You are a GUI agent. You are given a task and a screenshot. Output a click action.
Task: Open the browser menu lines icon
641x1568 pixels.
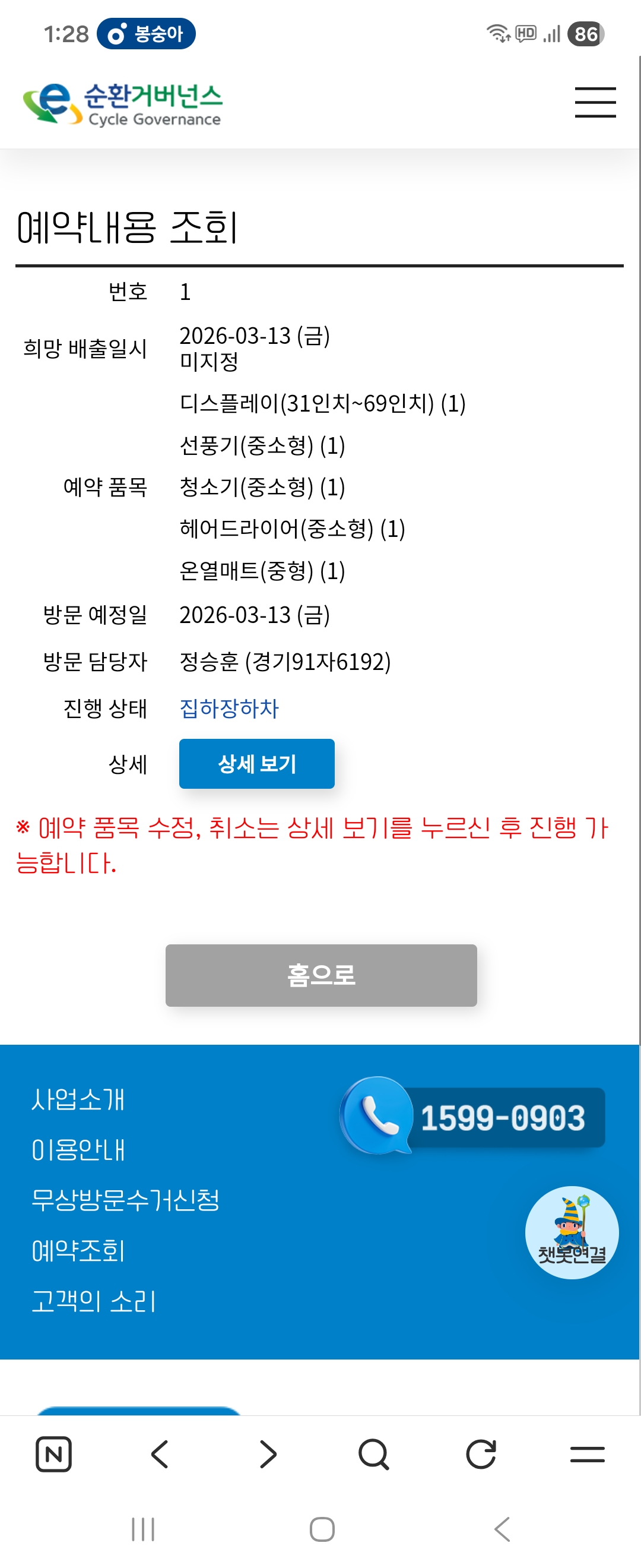[x=588, y=1454]
